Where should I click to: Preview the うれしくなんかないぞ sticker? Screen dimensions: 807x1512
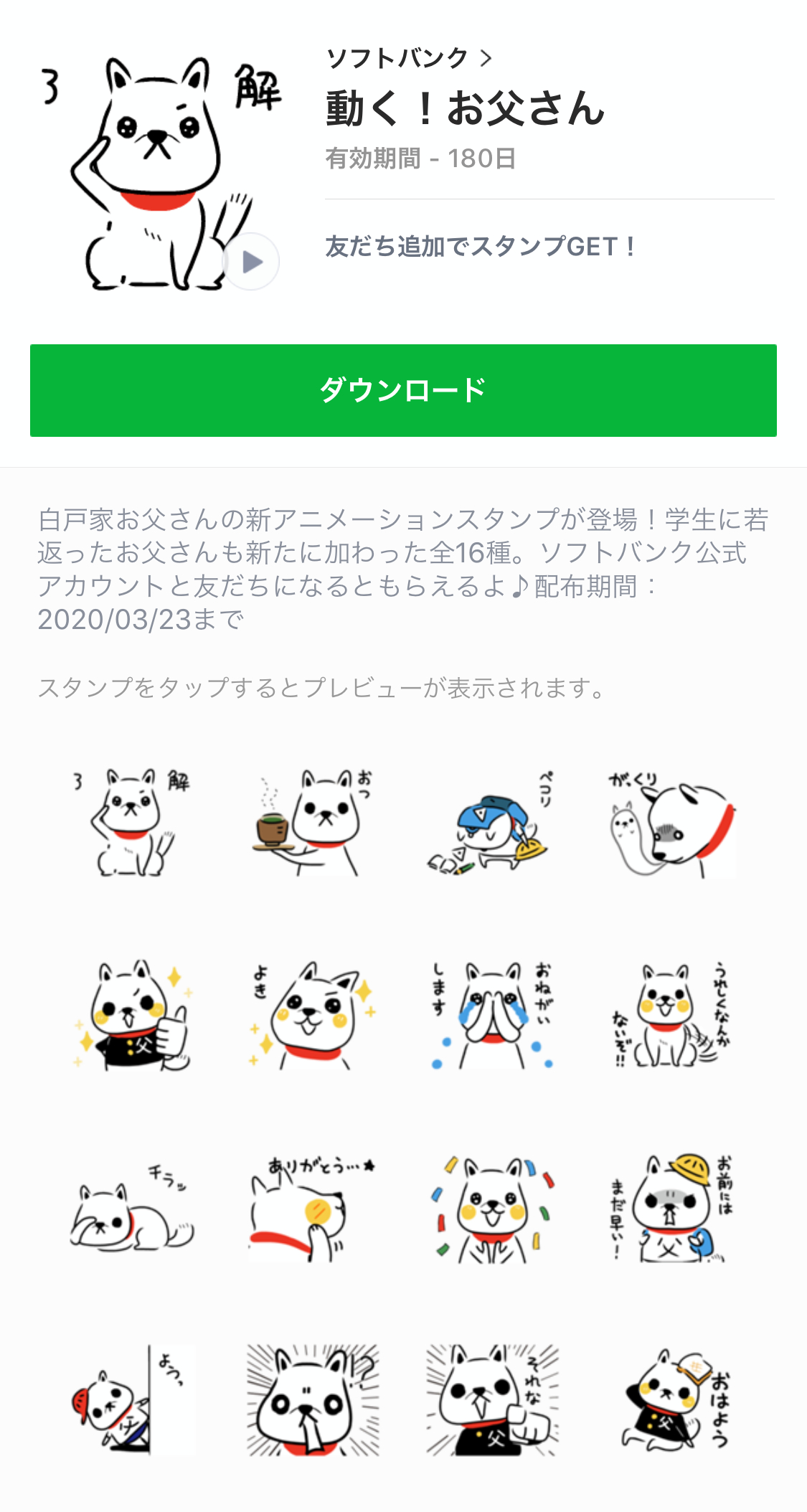672,1015
